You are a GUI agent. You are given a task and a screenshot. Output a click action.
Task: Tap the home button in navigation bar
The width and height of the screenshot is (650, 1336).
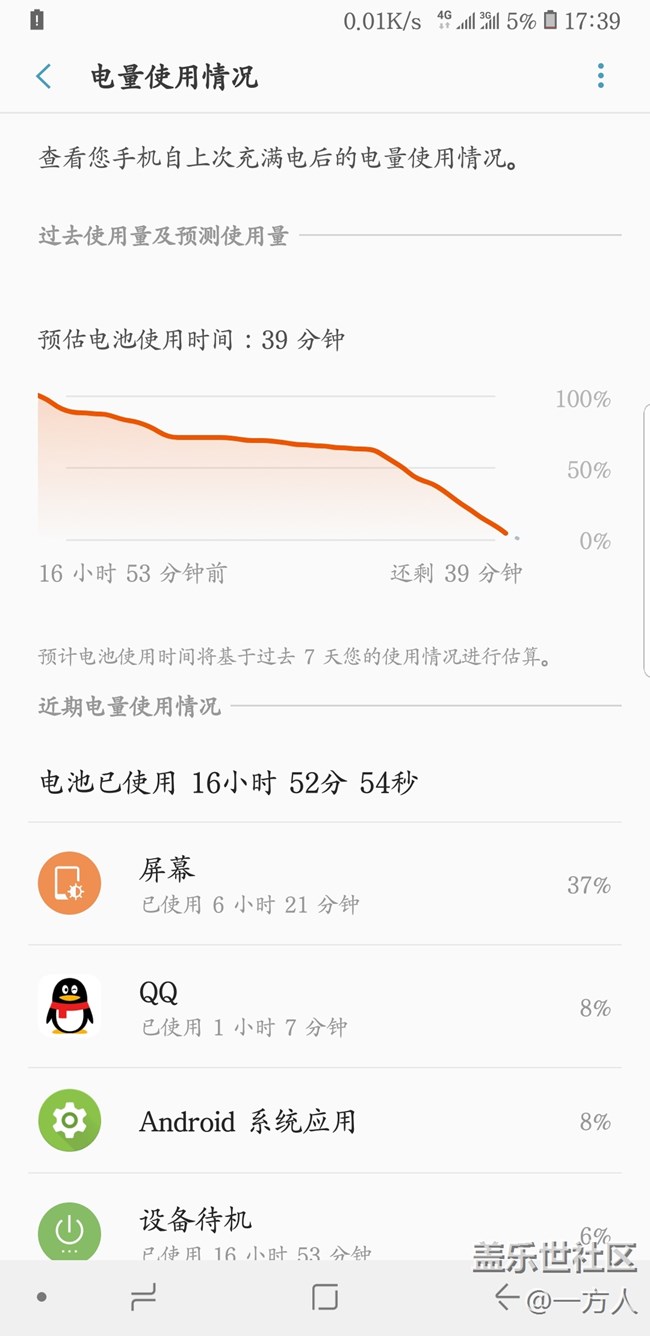tap(325, 1297)
